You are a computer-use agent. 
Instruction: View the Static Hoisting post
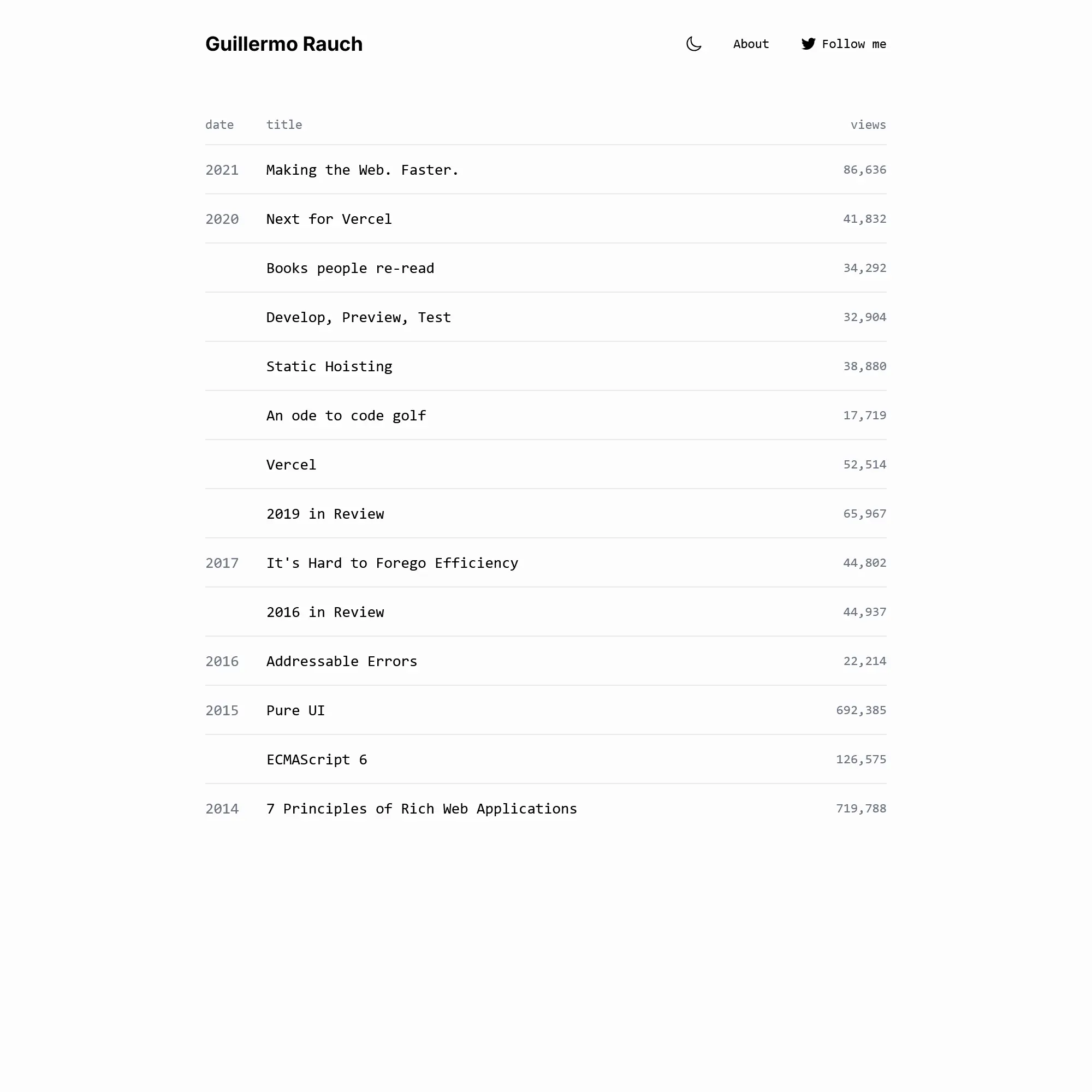[x=329, y=367]
